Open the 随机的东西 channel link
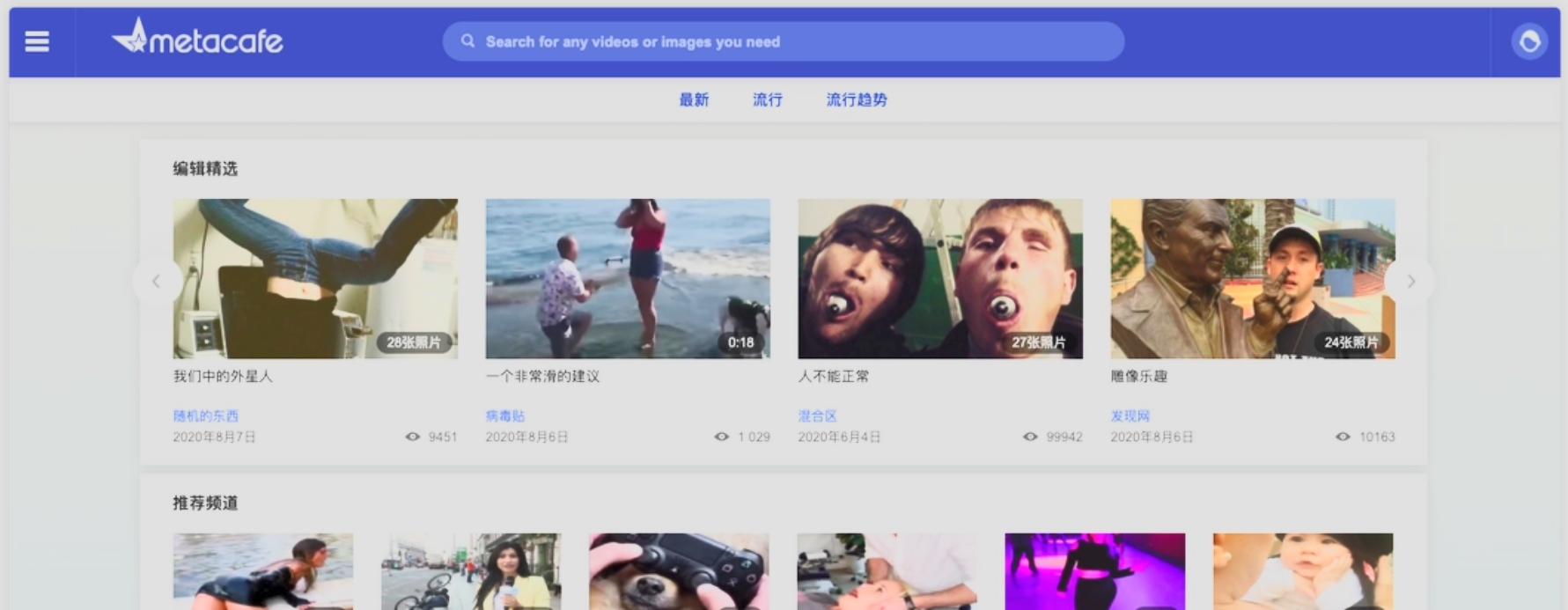Image resolution: width=1568 pixels, height=610 pixels. [205, 415]
